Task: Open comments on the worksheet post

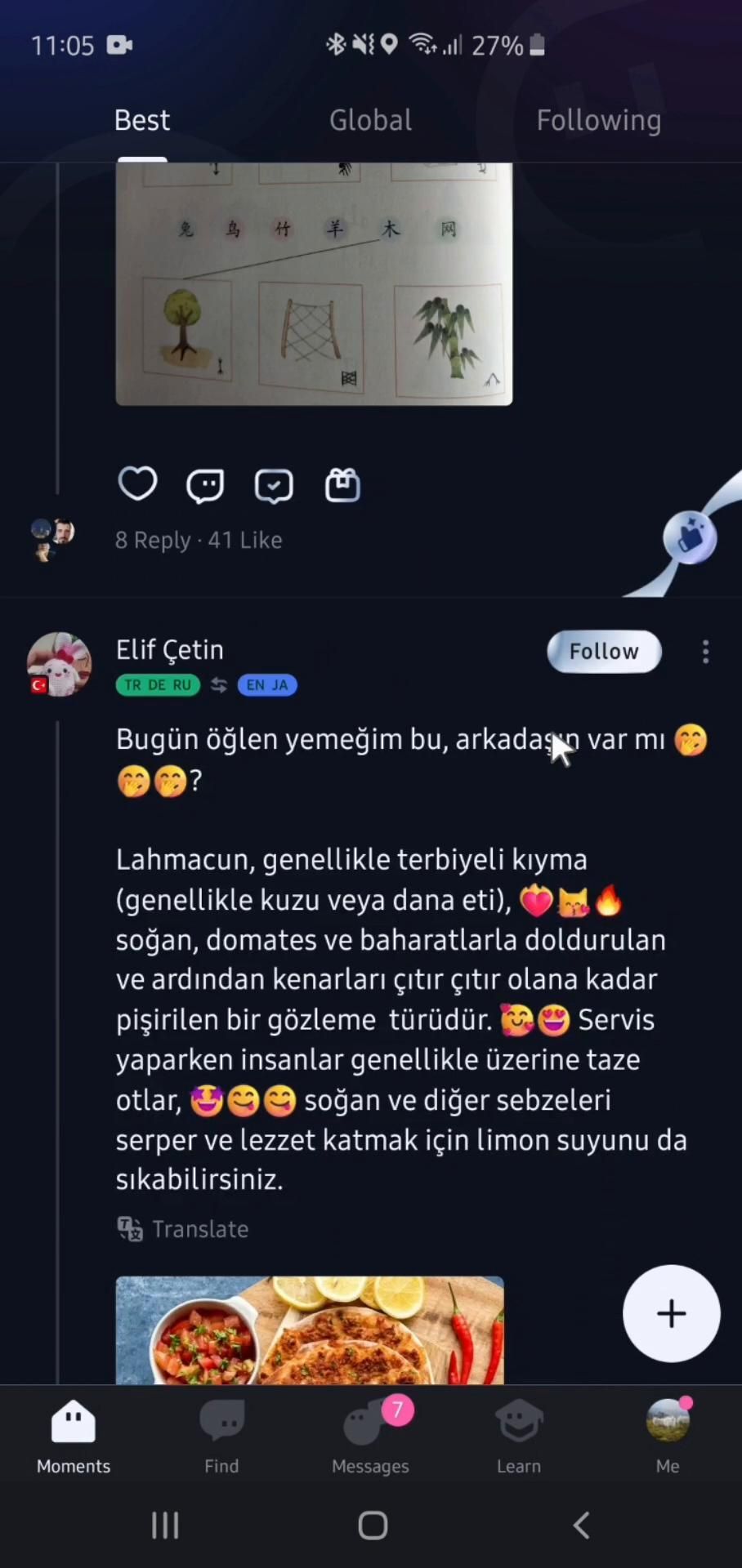Action: (x=205, y=484)
